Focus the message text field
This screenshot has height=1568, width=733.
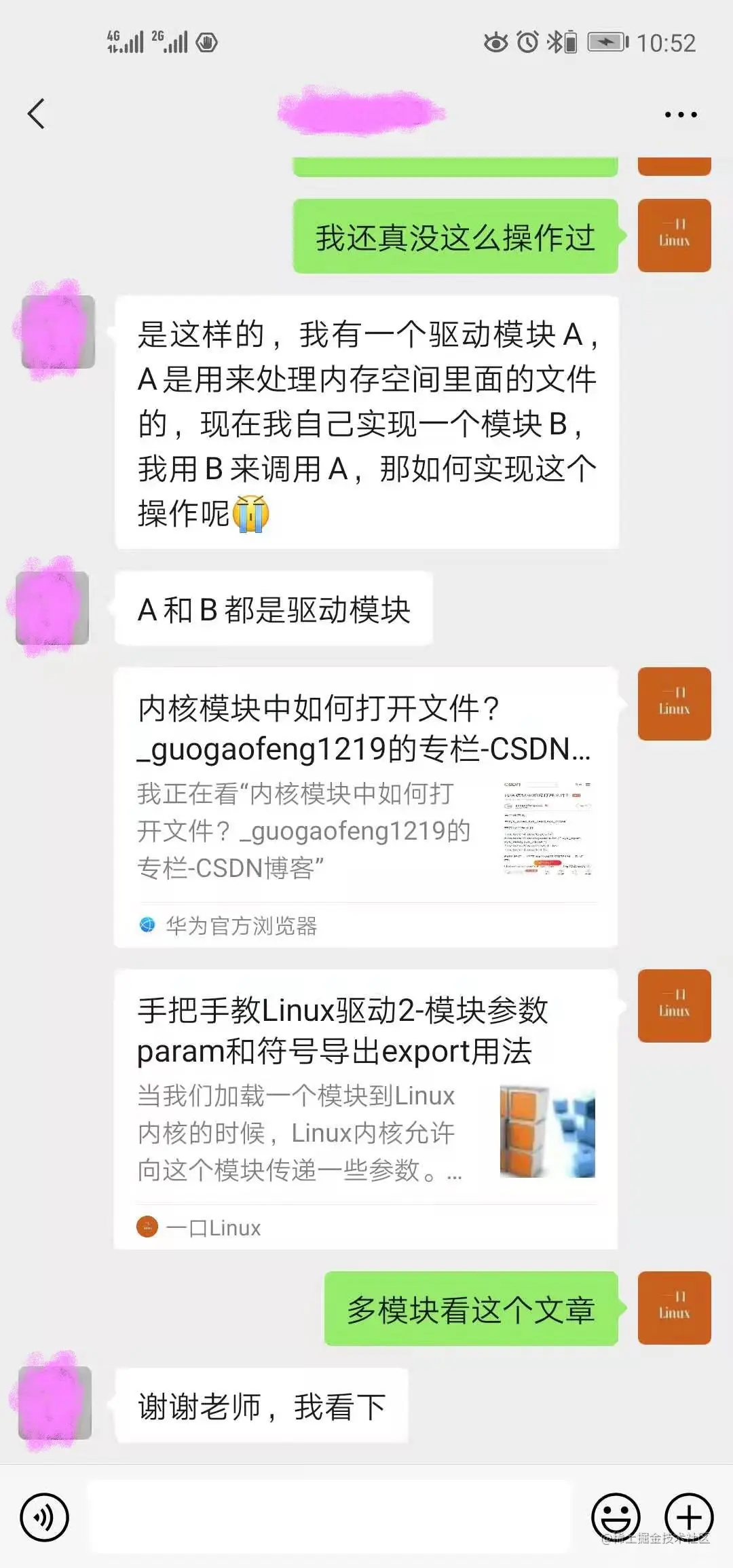[x=331, y=1516]
